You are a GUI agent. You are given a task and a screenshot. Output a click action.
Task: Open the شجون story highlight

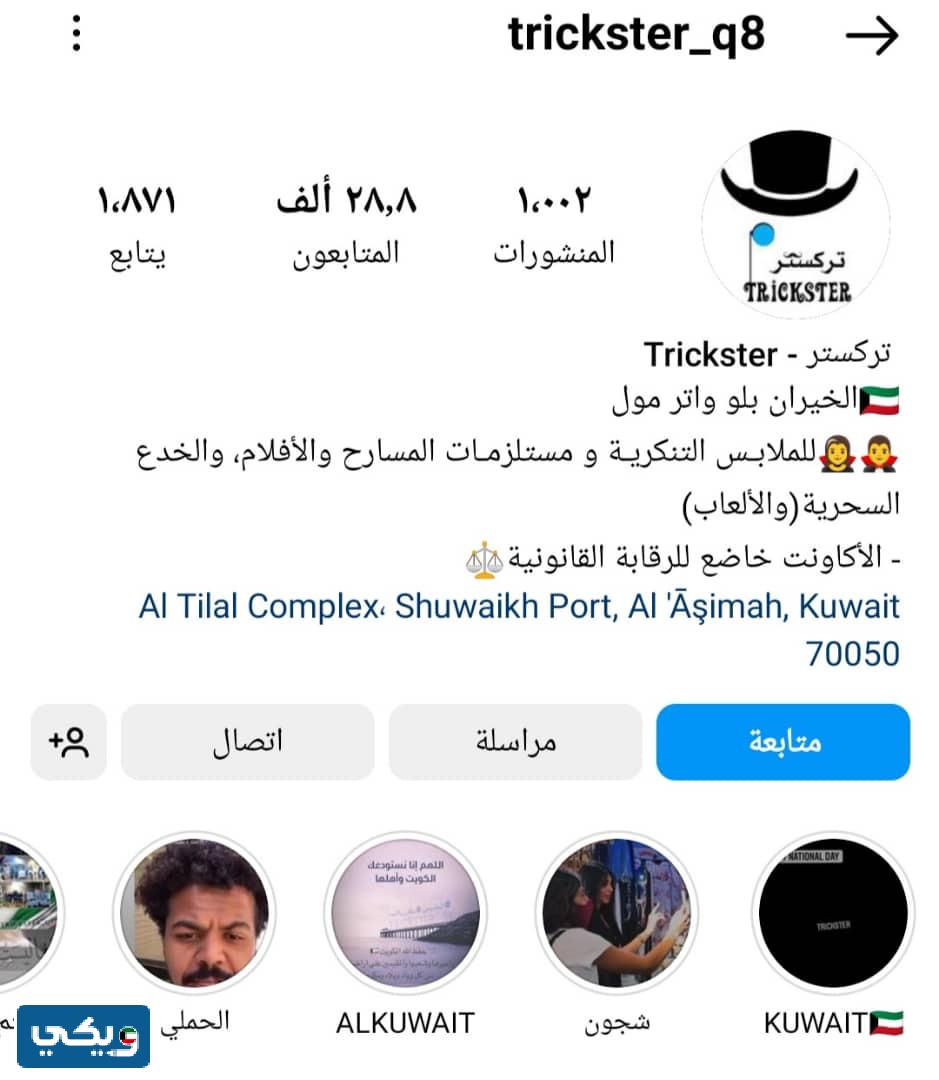(617, 914)
